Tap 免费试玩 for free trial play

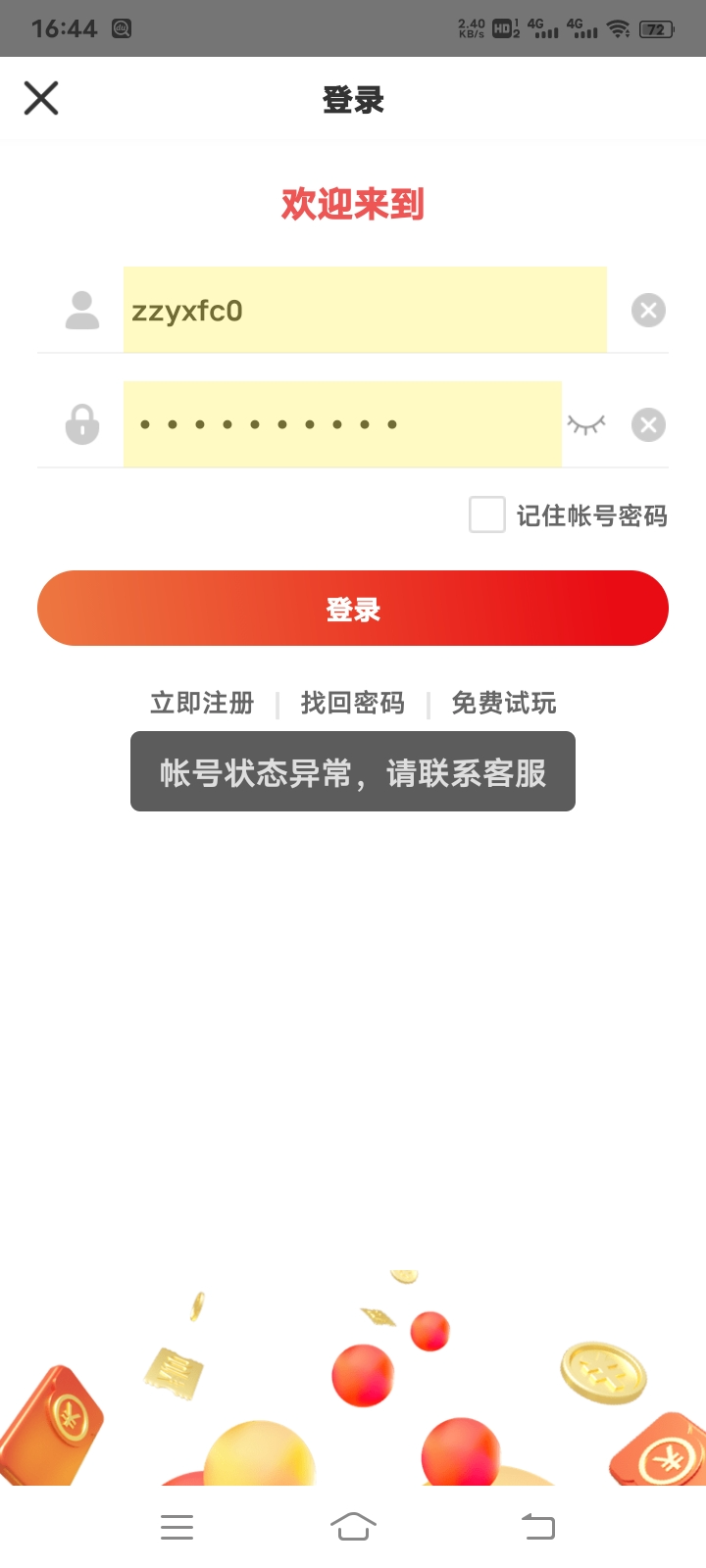click(503, 703)
